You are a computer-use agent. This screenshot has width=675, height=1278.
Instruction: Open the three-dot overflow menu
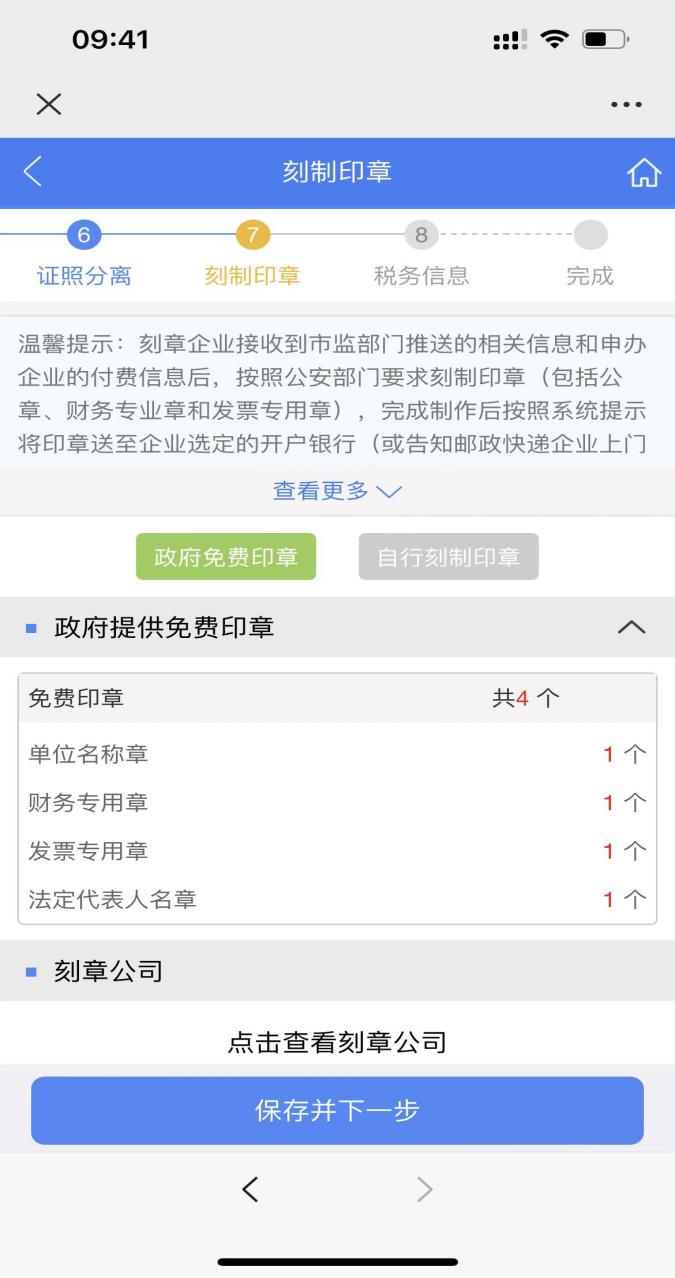click(x=626, y=104)
